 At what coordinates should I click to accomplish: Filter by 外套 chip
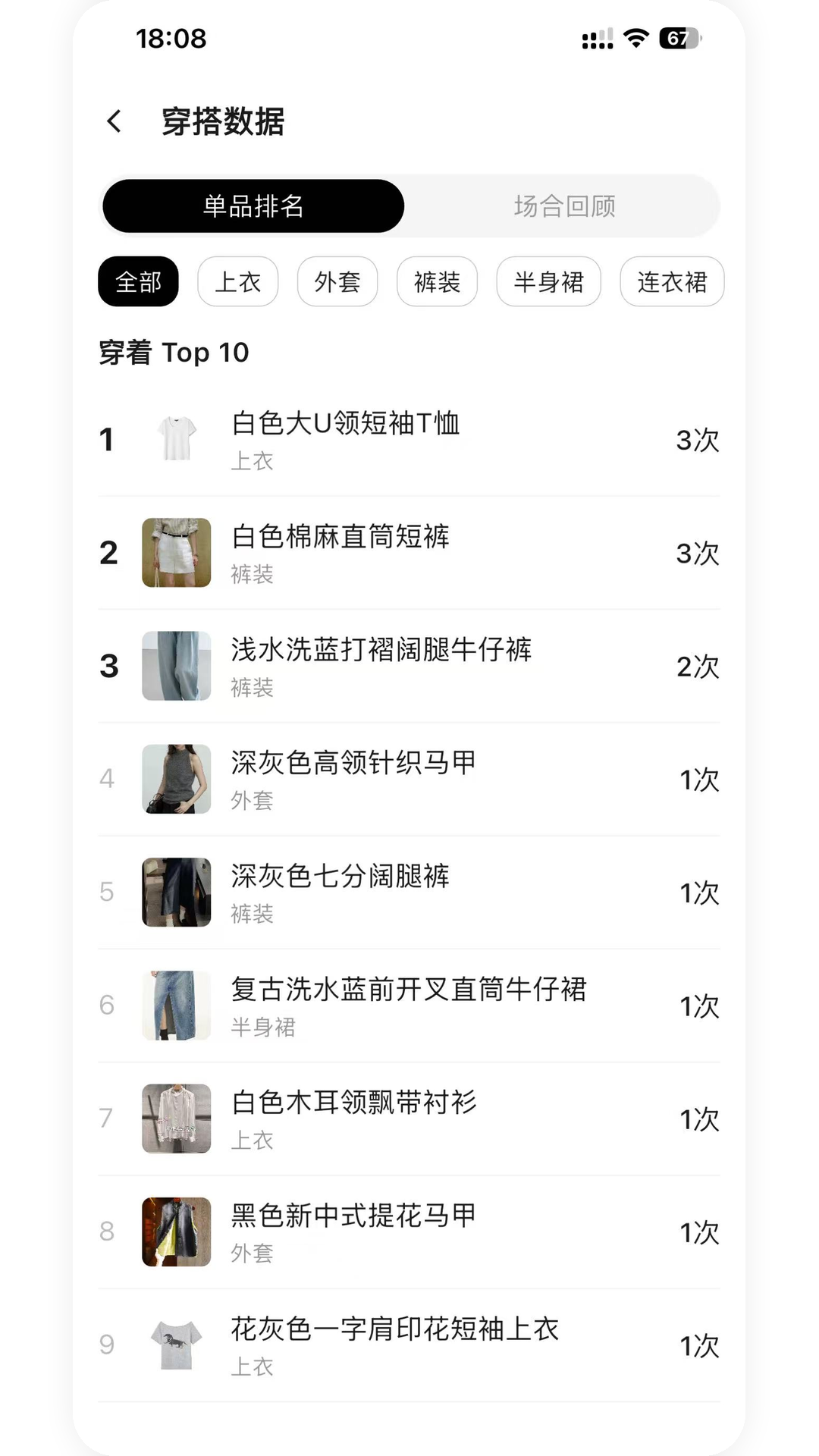tap(337, 282)
